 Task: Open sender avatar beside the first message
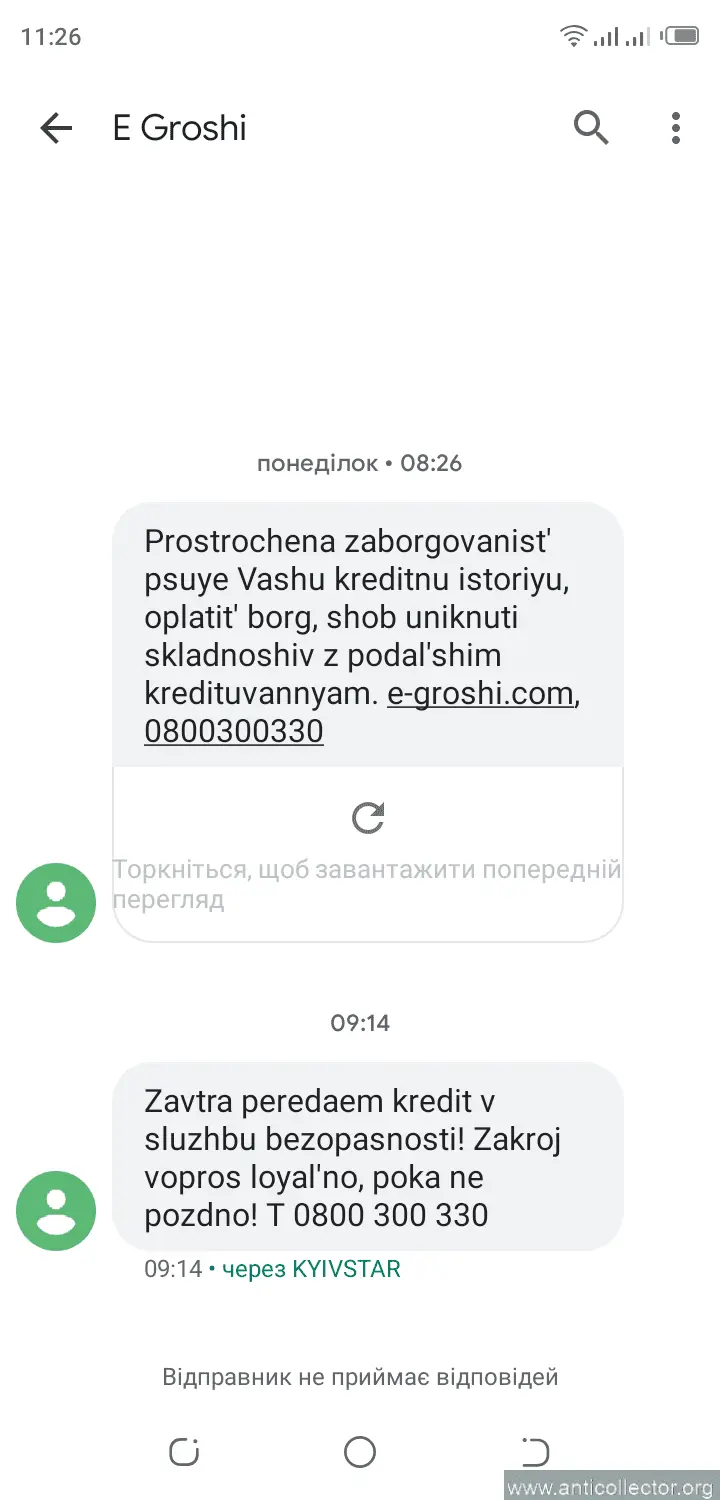coord(56,903)
